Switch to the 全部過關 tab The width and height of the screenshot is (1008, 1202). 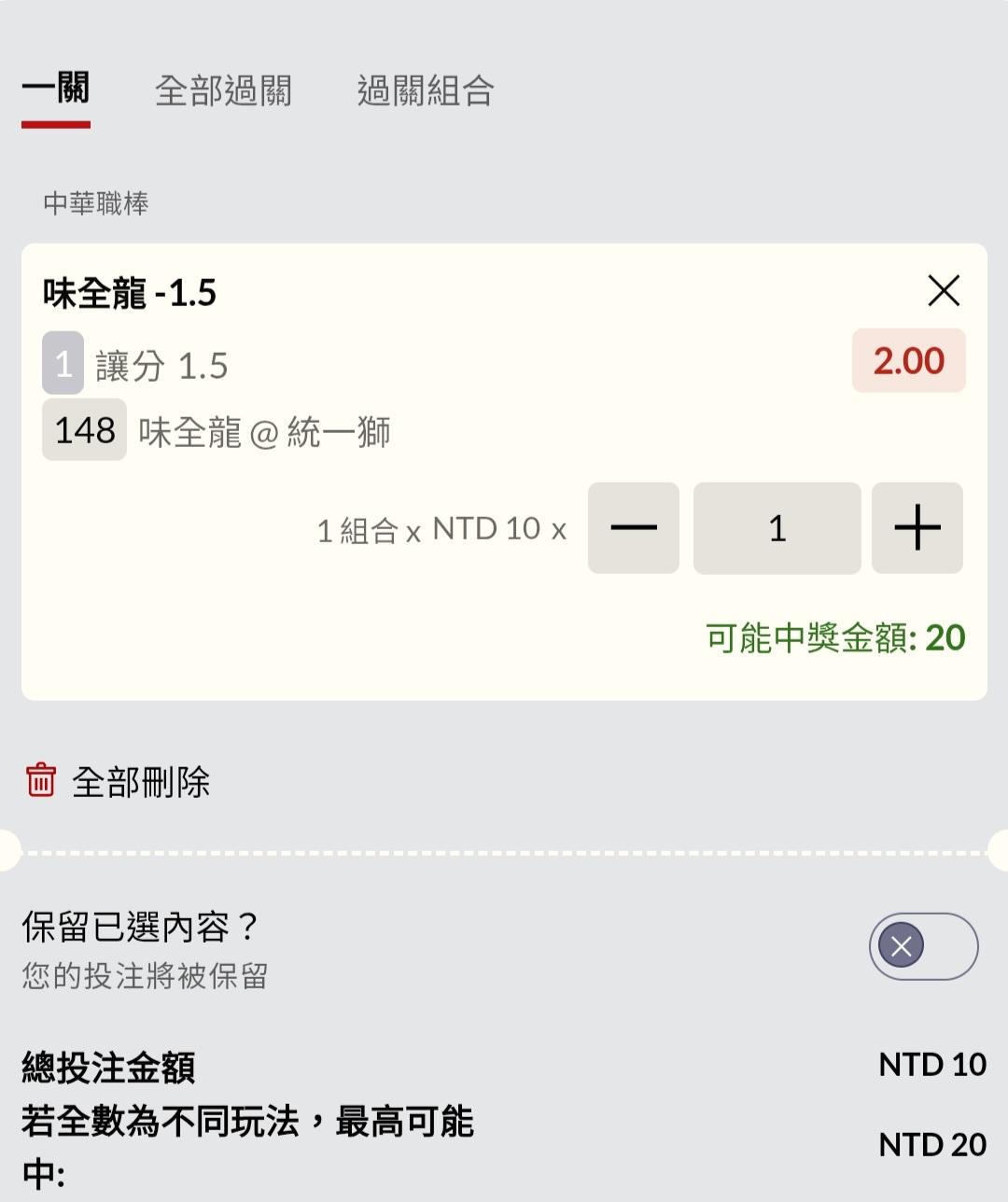pyautogui.click(x=223, y=91)
